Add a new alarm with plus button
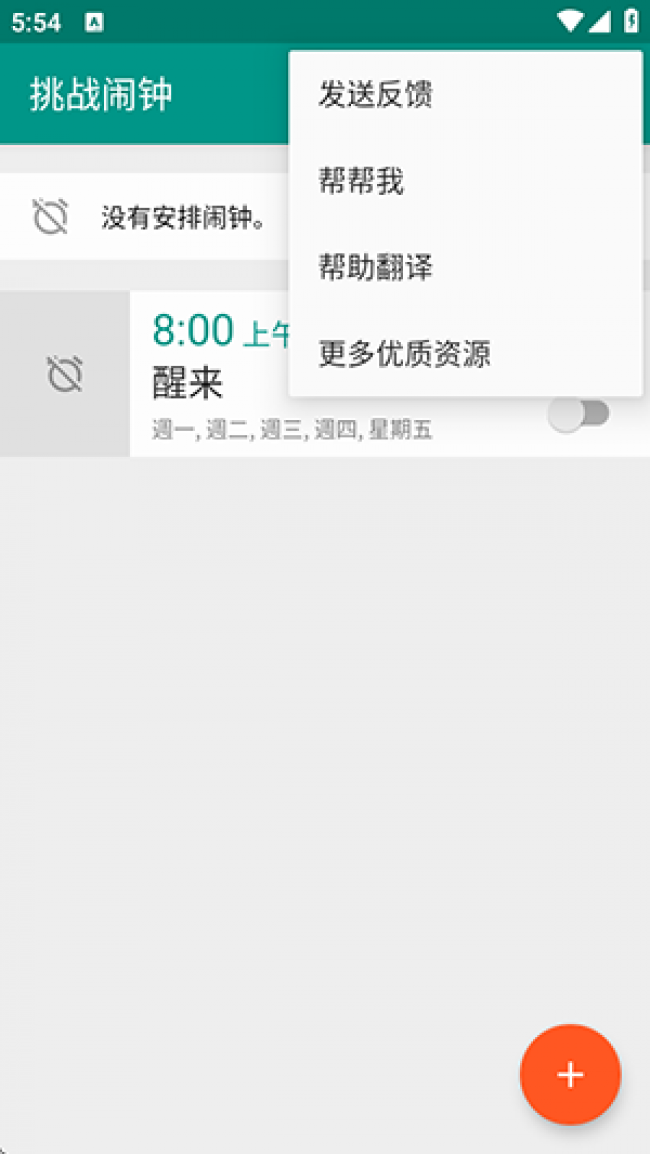This screenshot has width=650, height=1154. [570, 1075]
